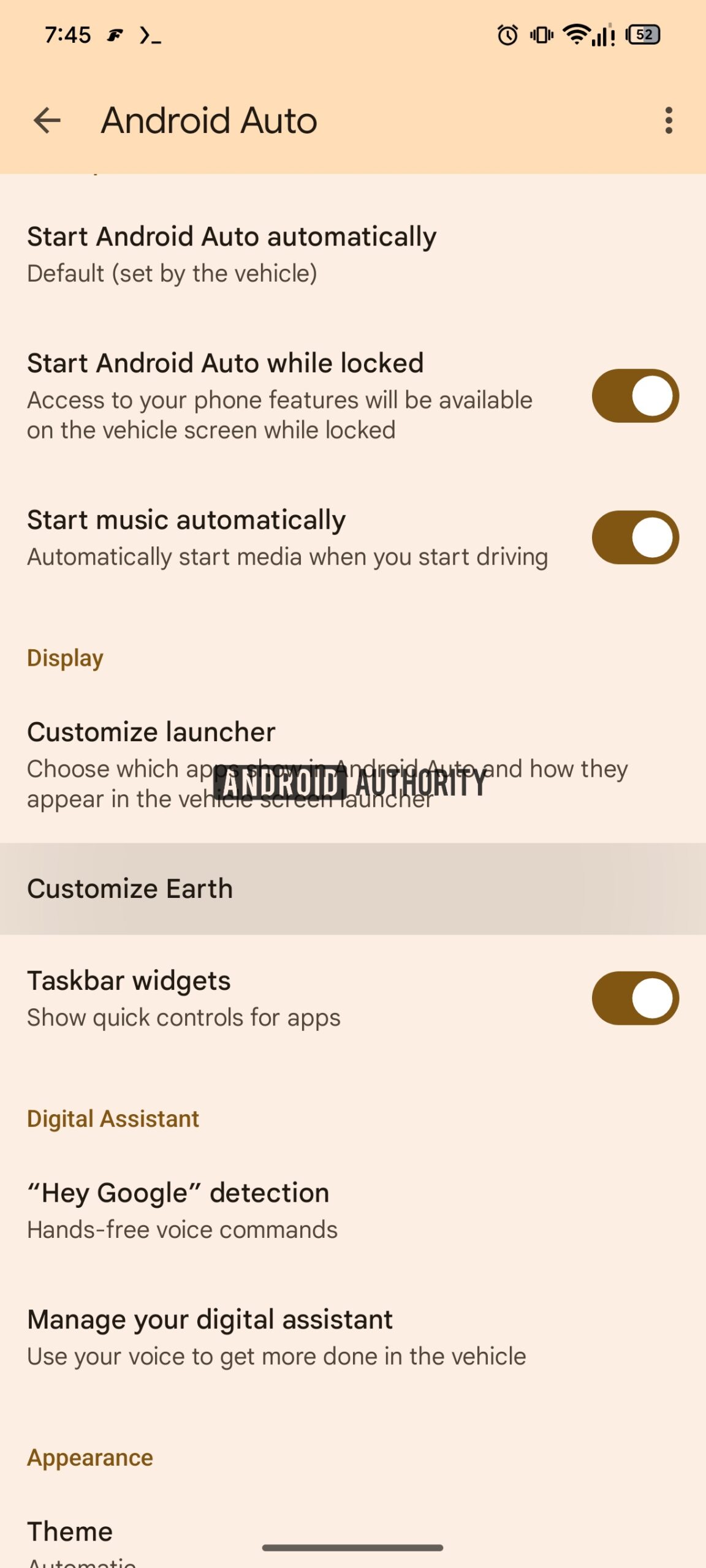The width and height of the screenshot is (706, 1568).
Task: Tap the Wi-Fi status icon
Action: pyautogui.click(x=577, y=37)
